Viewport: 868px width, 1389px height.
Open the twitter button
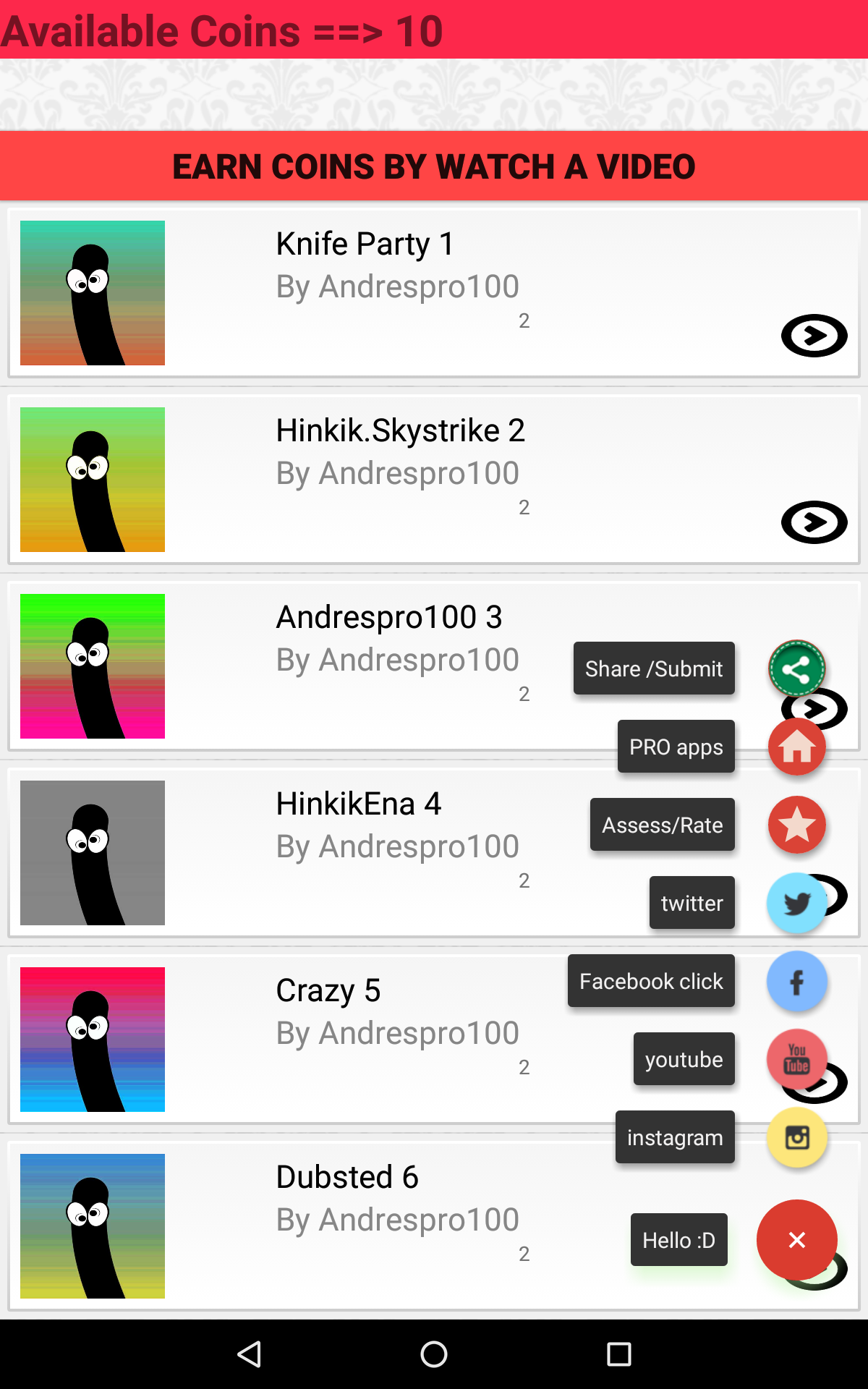tap(796, 903)
